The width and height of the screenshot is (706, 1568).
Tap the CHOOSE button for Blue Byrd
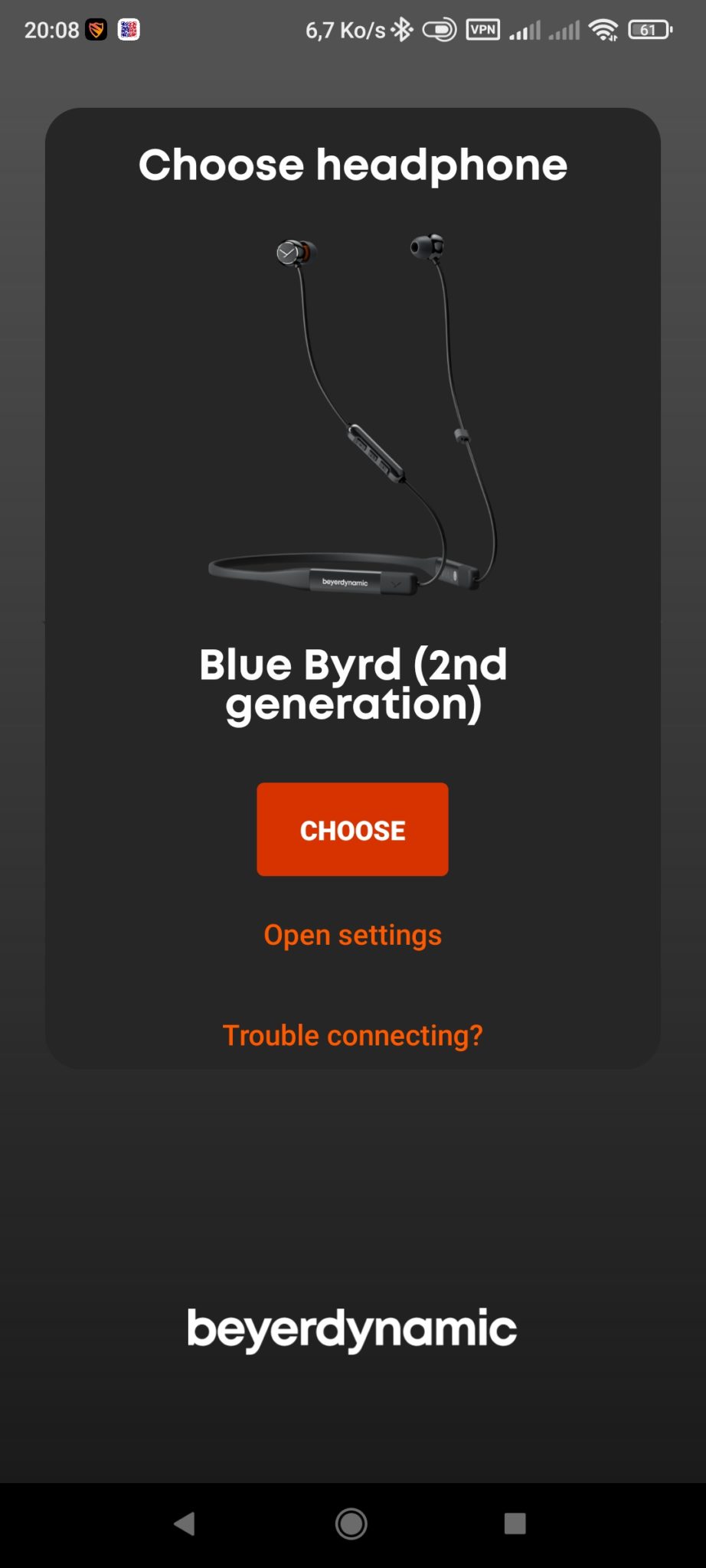352,829
